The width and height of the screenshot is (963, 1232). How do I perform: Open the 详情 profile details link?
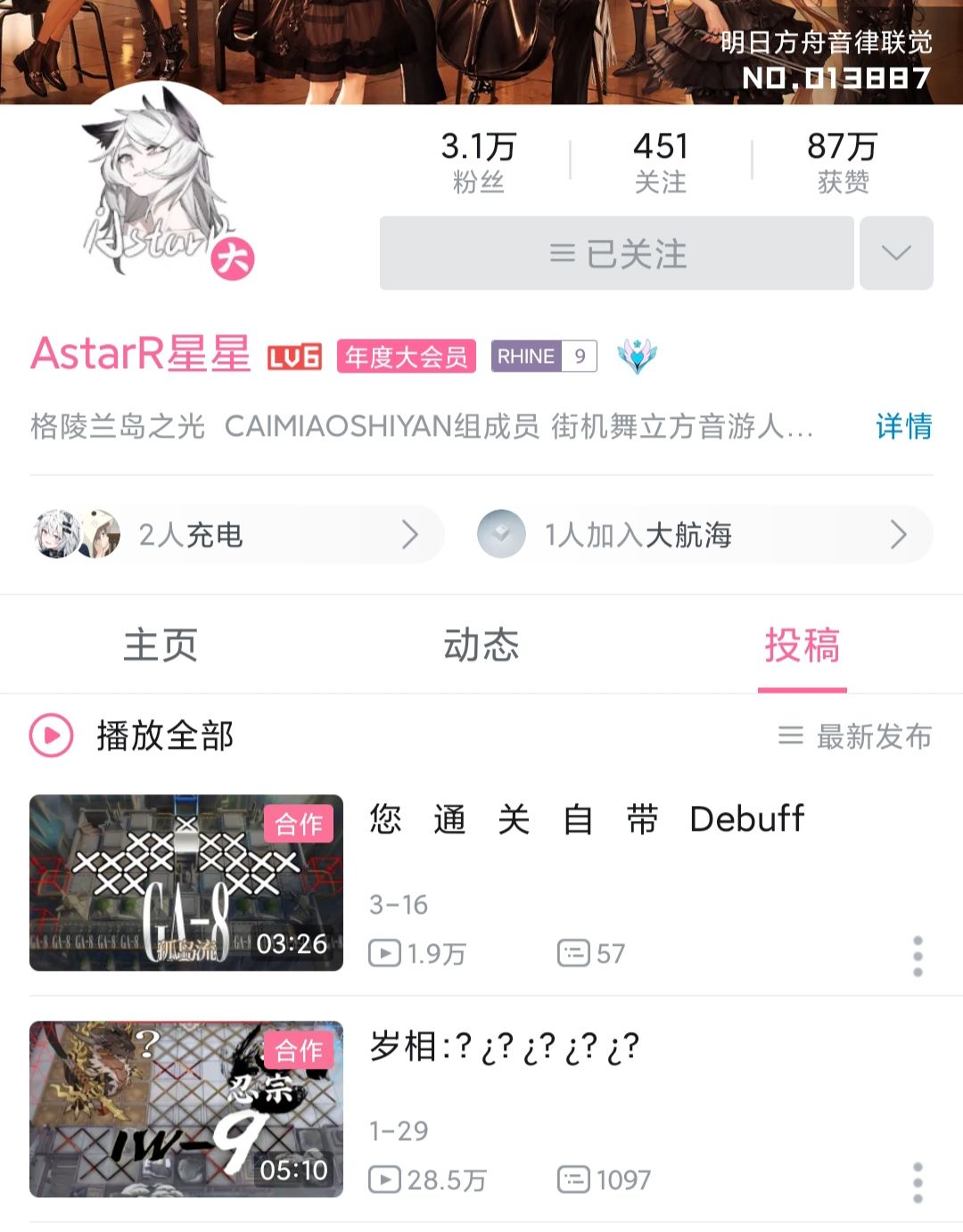[x=903, y=428]
